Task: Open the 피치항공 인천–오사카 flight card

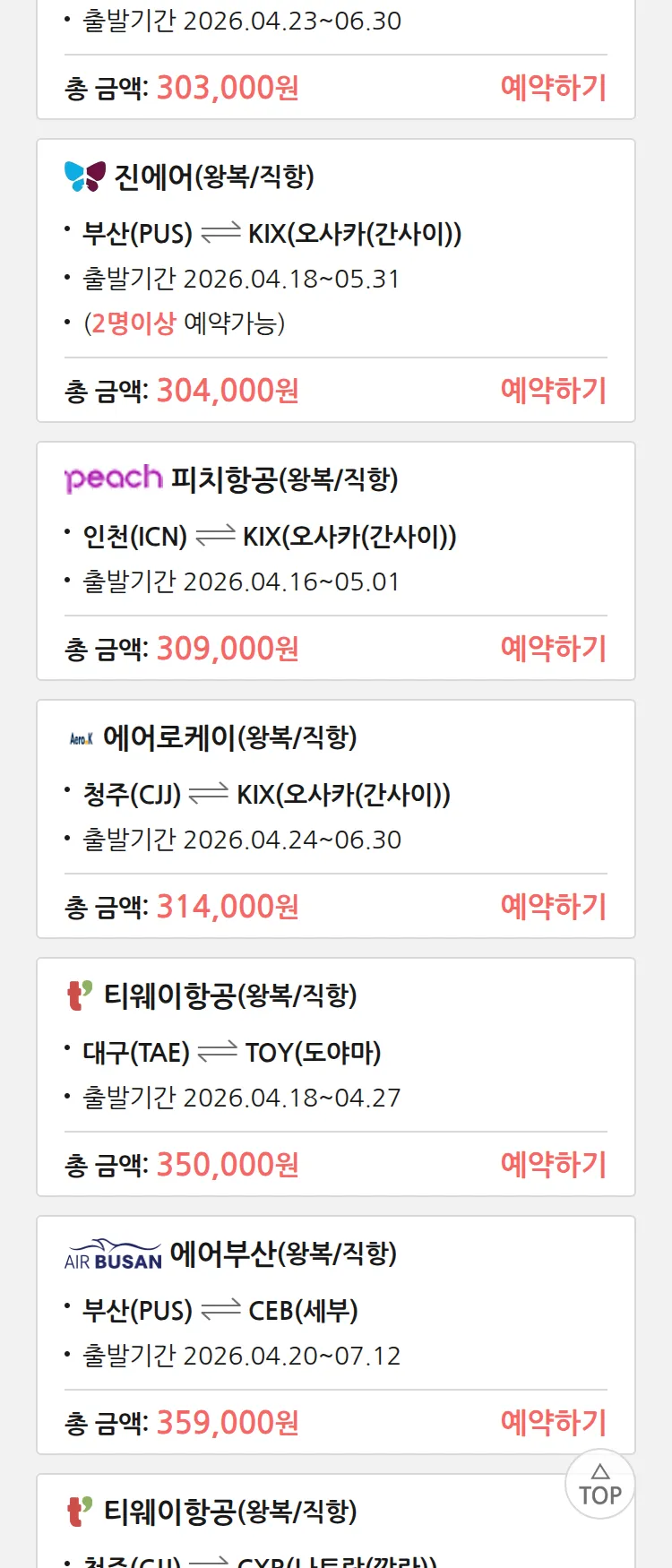Action: (269, 537)
